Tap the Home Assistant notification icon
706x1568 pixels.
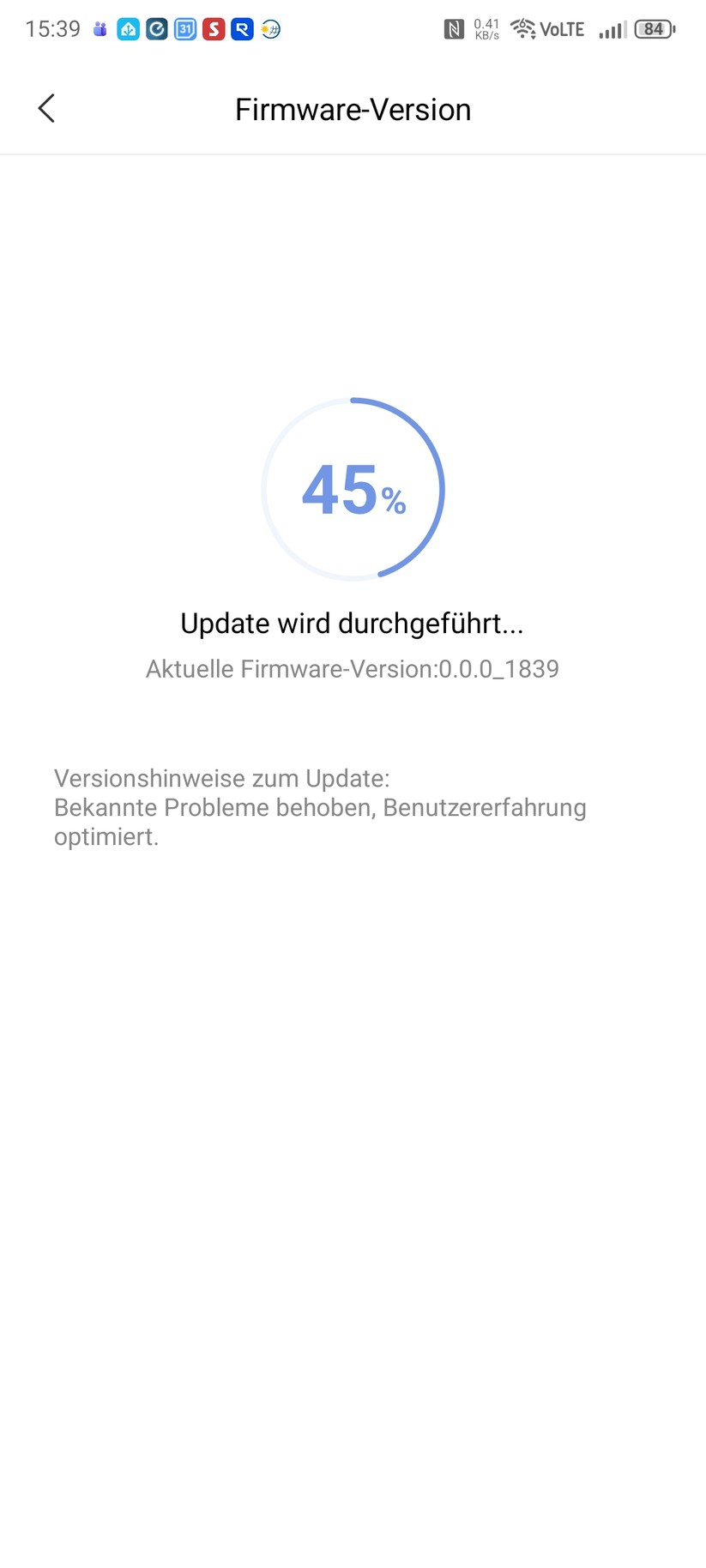(x=129, y=28)
